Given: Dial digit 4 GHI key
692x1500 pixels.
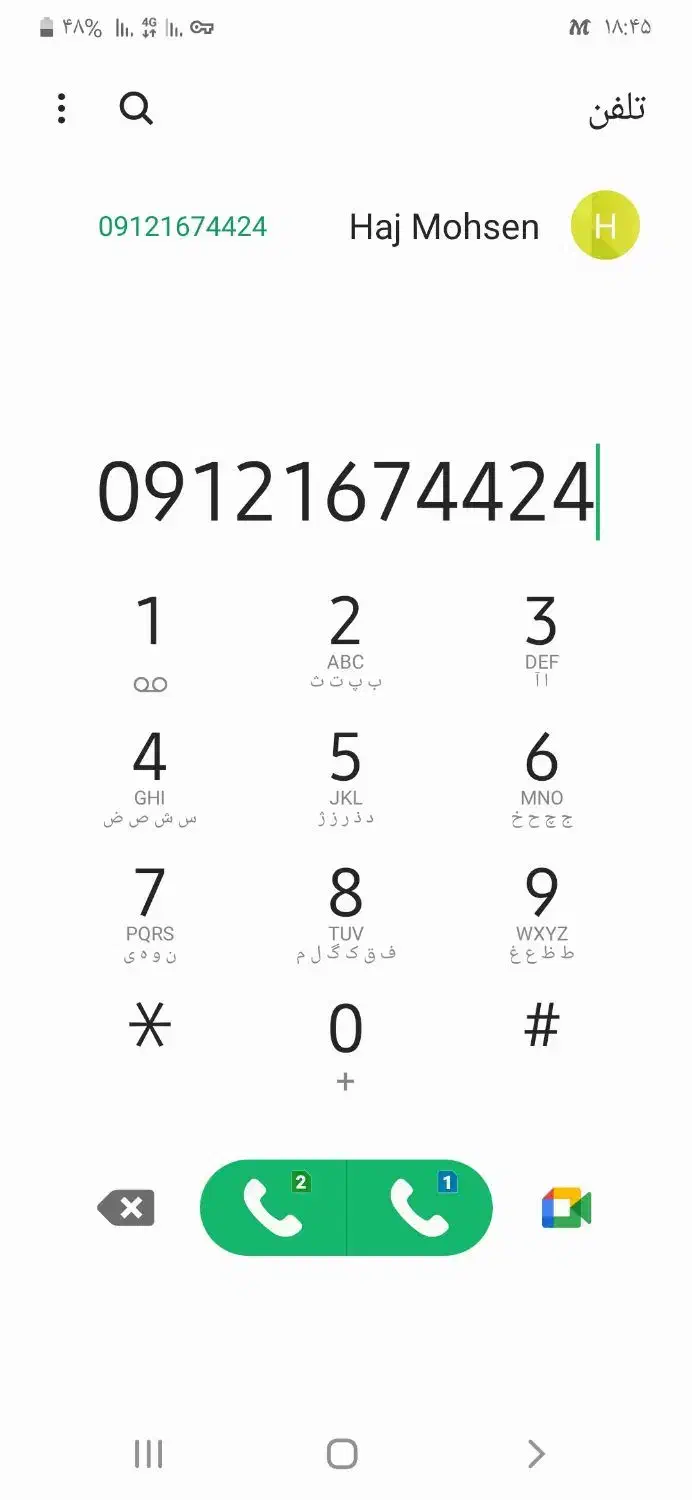Looking at the screenshot, I should point(150,776).
